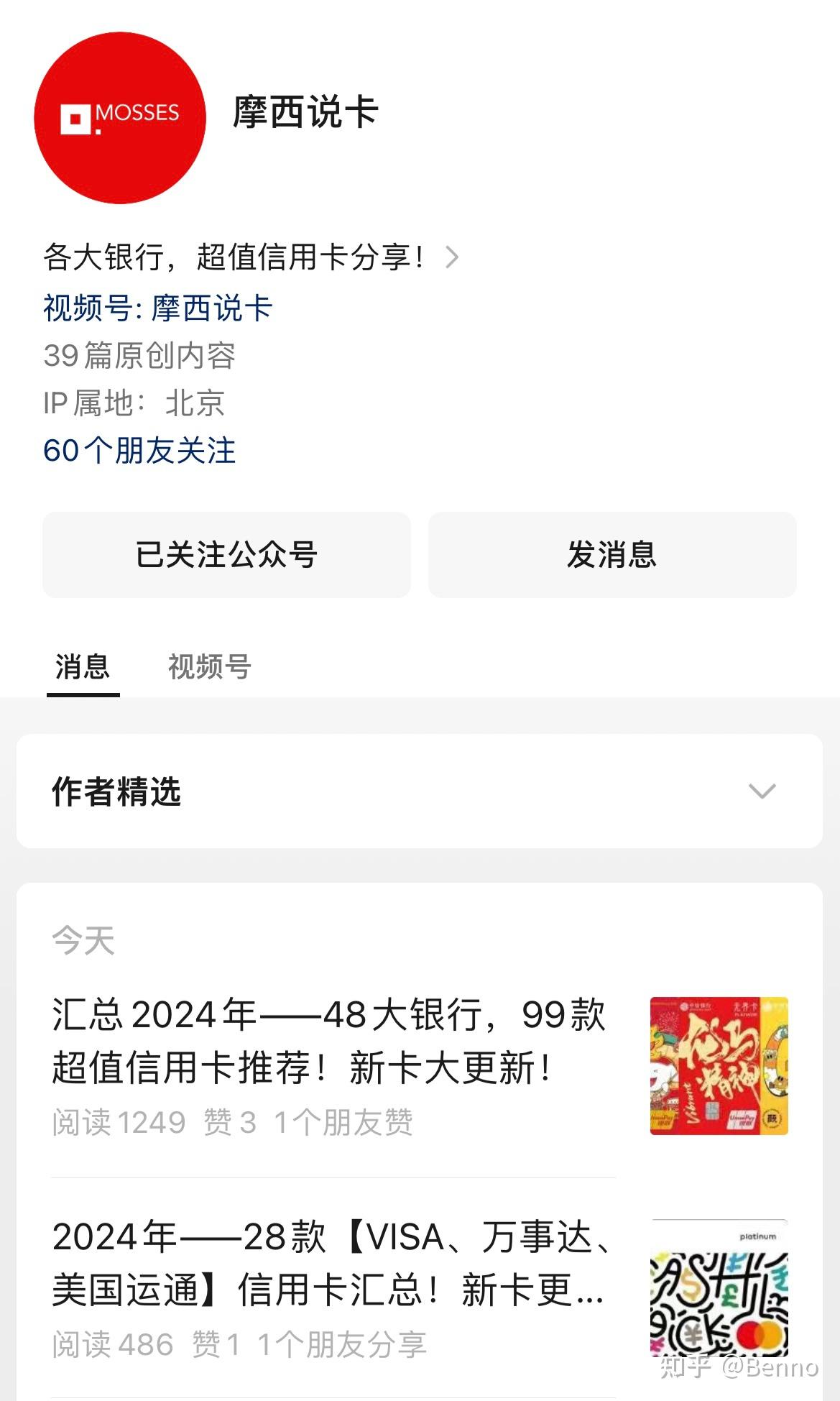Switch to the 视频号 tab
The image size is (840, 1401).
[208, 667]
